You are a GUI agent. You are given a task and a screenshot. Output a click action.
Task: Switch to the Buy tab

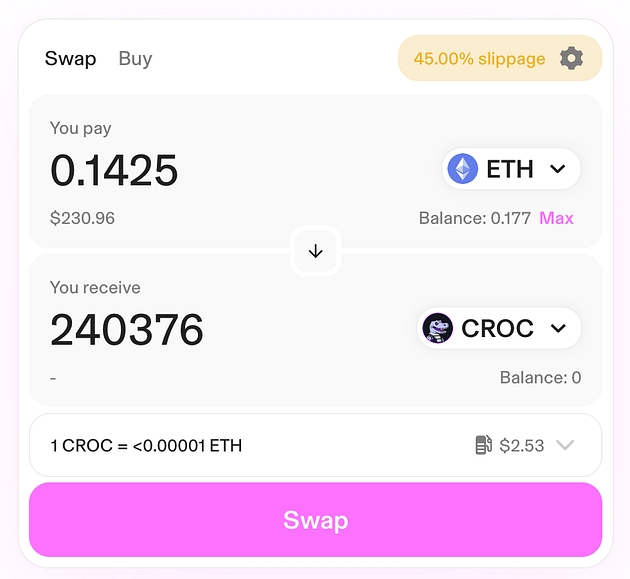click(135, 58)
